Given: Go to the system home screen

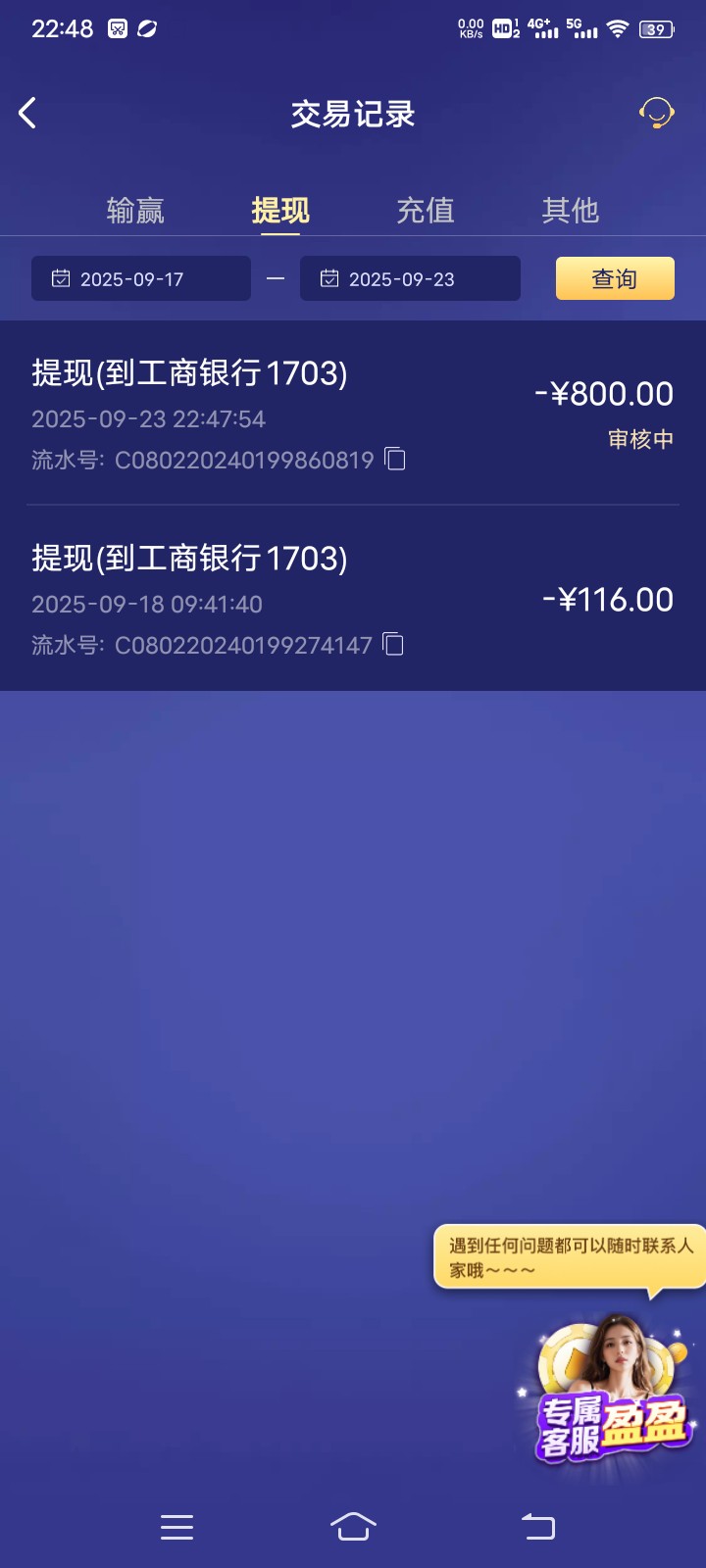Looking at the screenshot, I should click(353, 1527).
